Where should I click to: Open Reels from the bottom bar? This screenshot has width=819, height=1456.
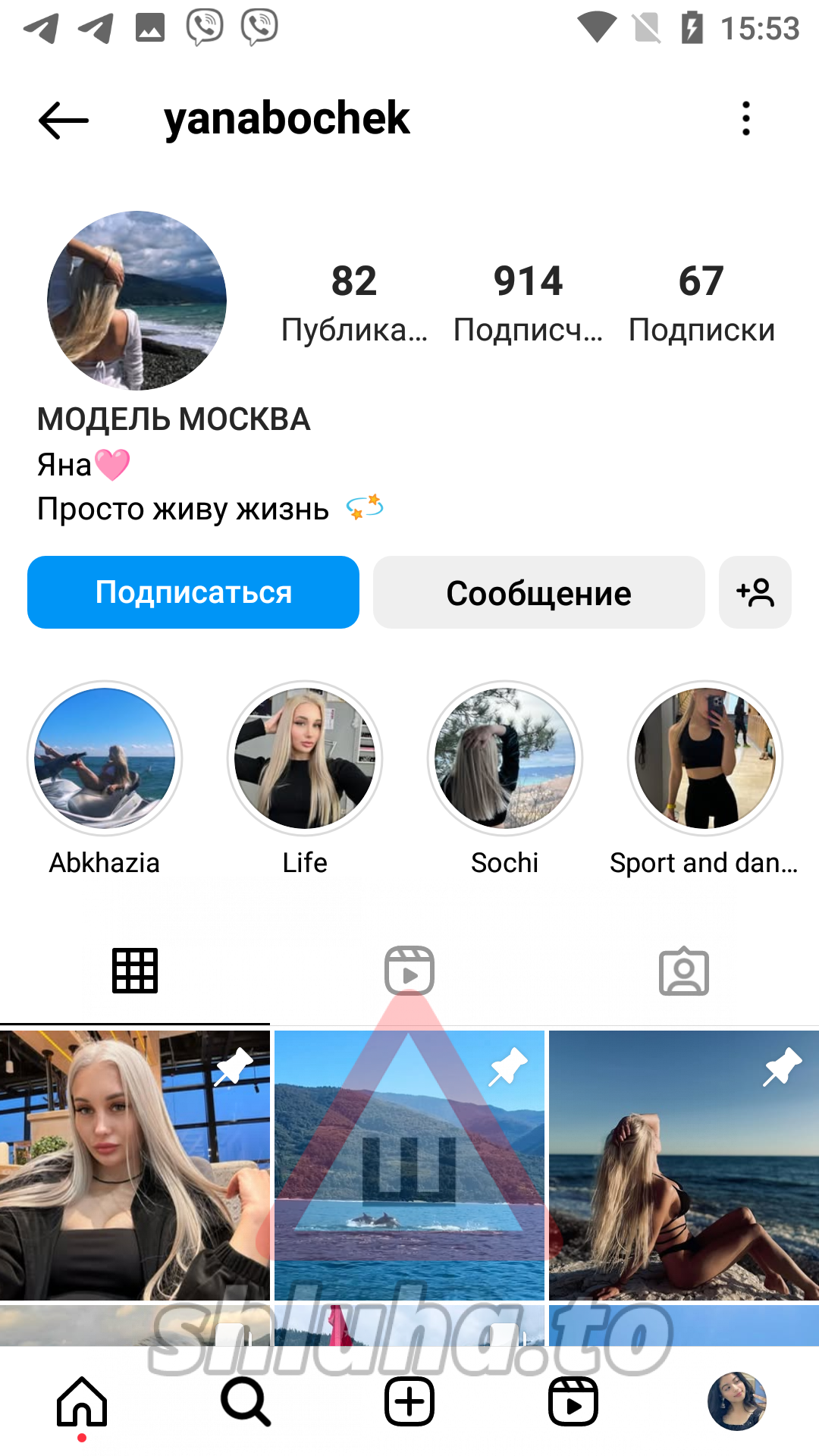[x=573, y=1401]
